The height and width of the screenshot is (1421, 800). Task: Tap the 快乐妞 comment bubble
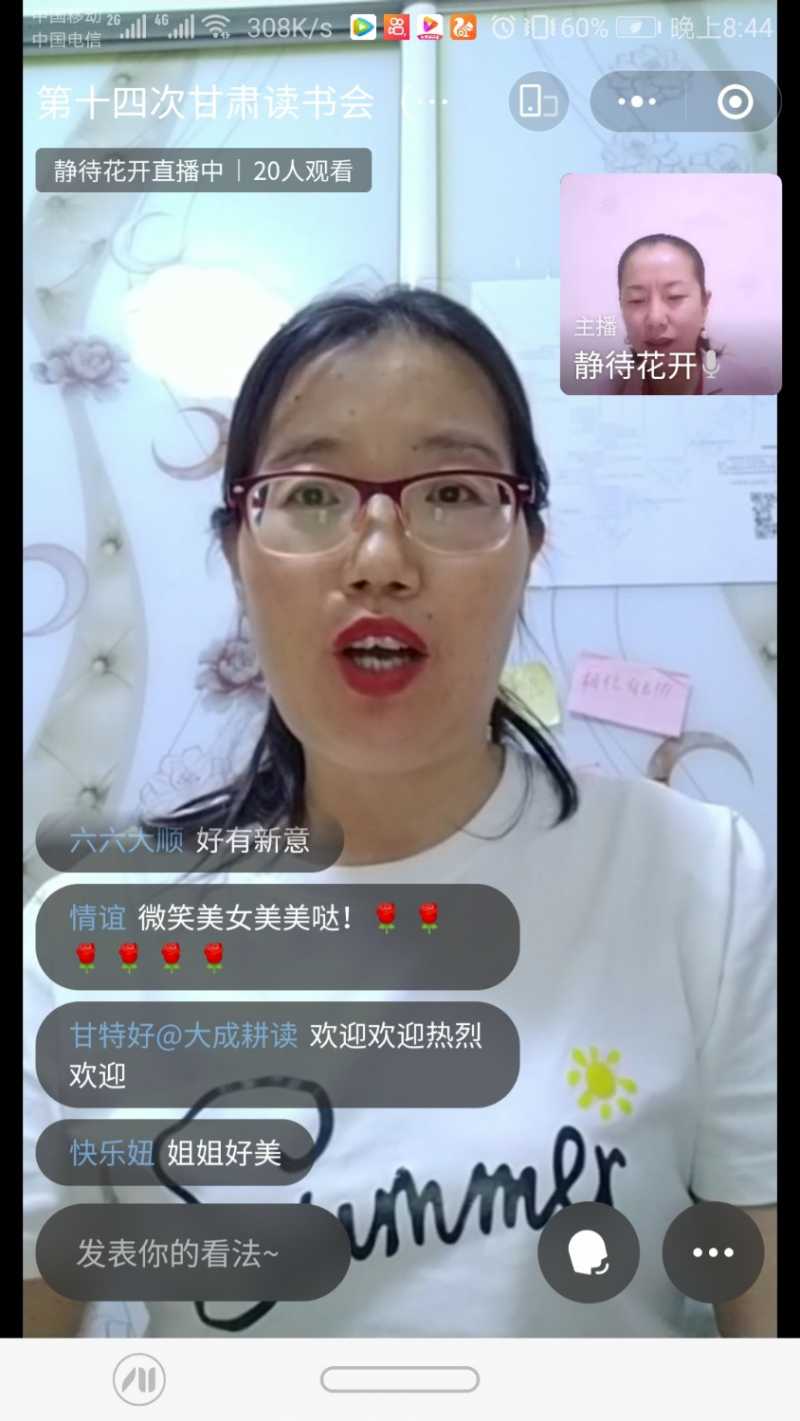tap(176, 1153)
